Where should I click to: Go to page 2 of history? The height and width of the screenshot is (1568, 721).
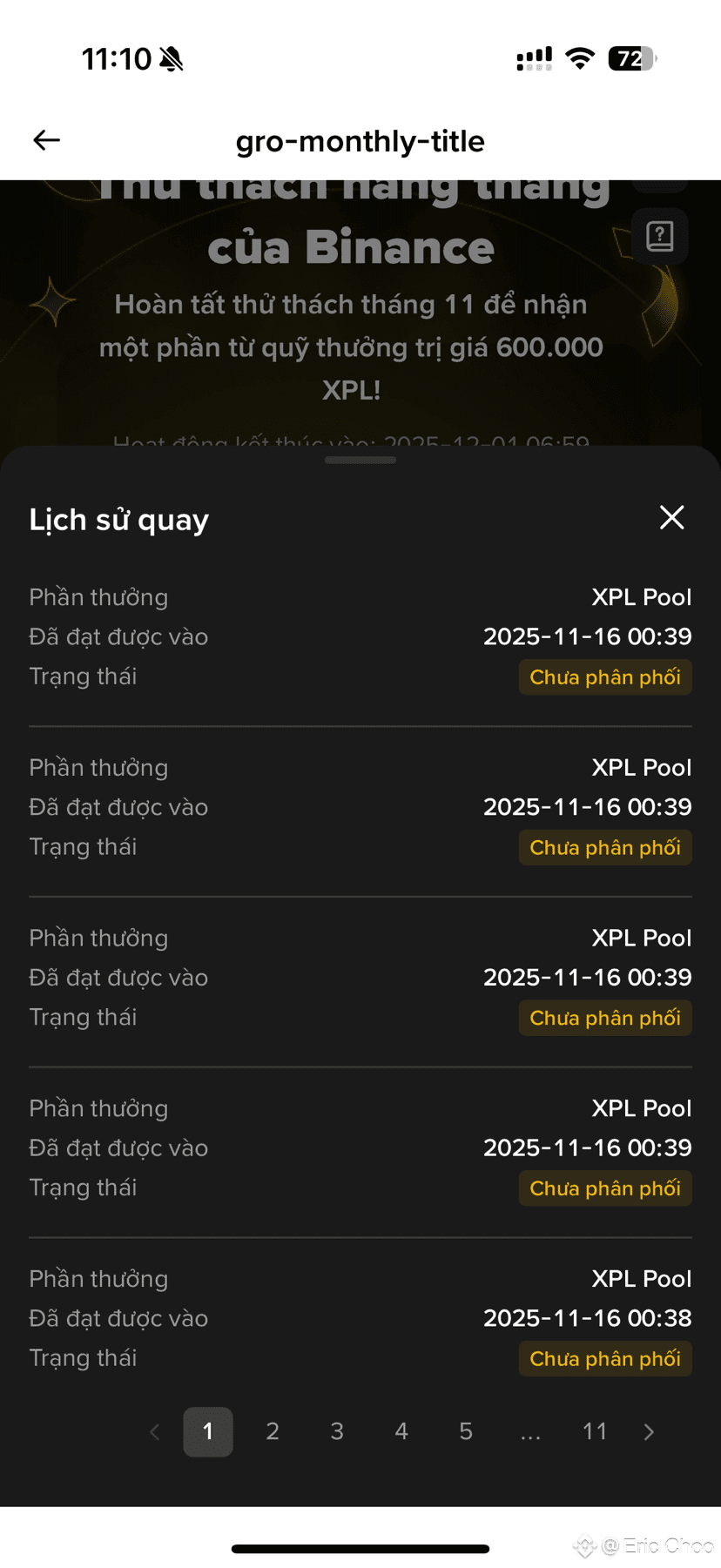pyautogui.click(x=273, y=1431)
